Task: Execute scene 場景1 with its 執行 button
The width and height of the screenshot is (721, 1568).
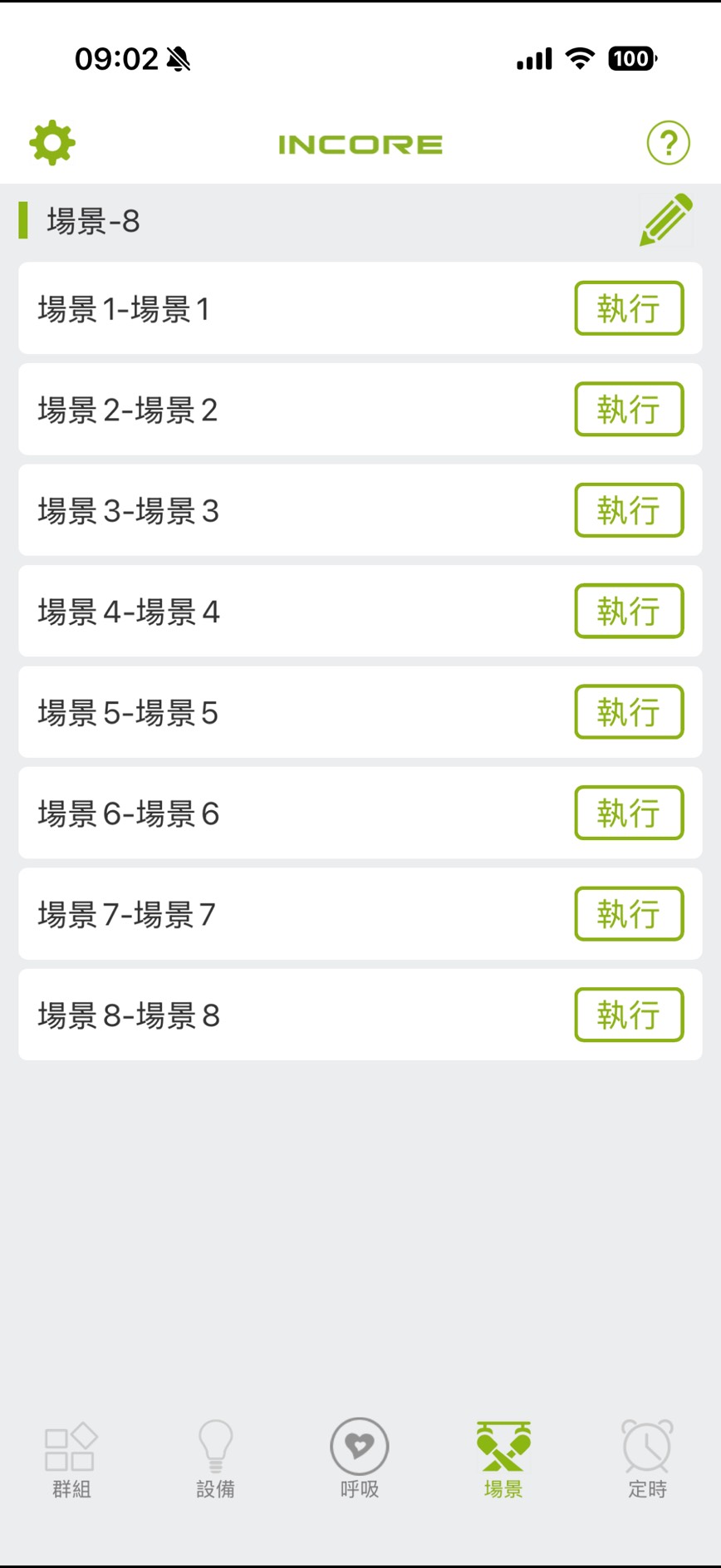Action: click(x=629, y=308)
